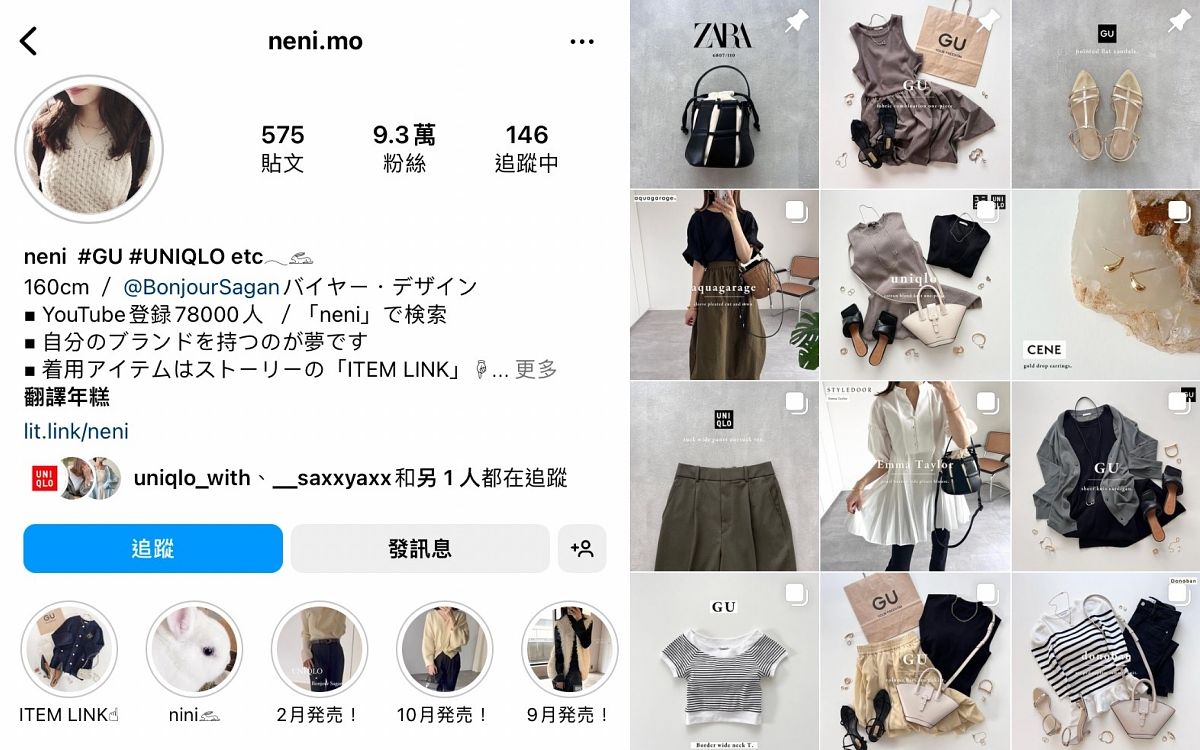Open suggested accounts with the add-person icon
1200x750 pixels.
(x=582, y=548)
